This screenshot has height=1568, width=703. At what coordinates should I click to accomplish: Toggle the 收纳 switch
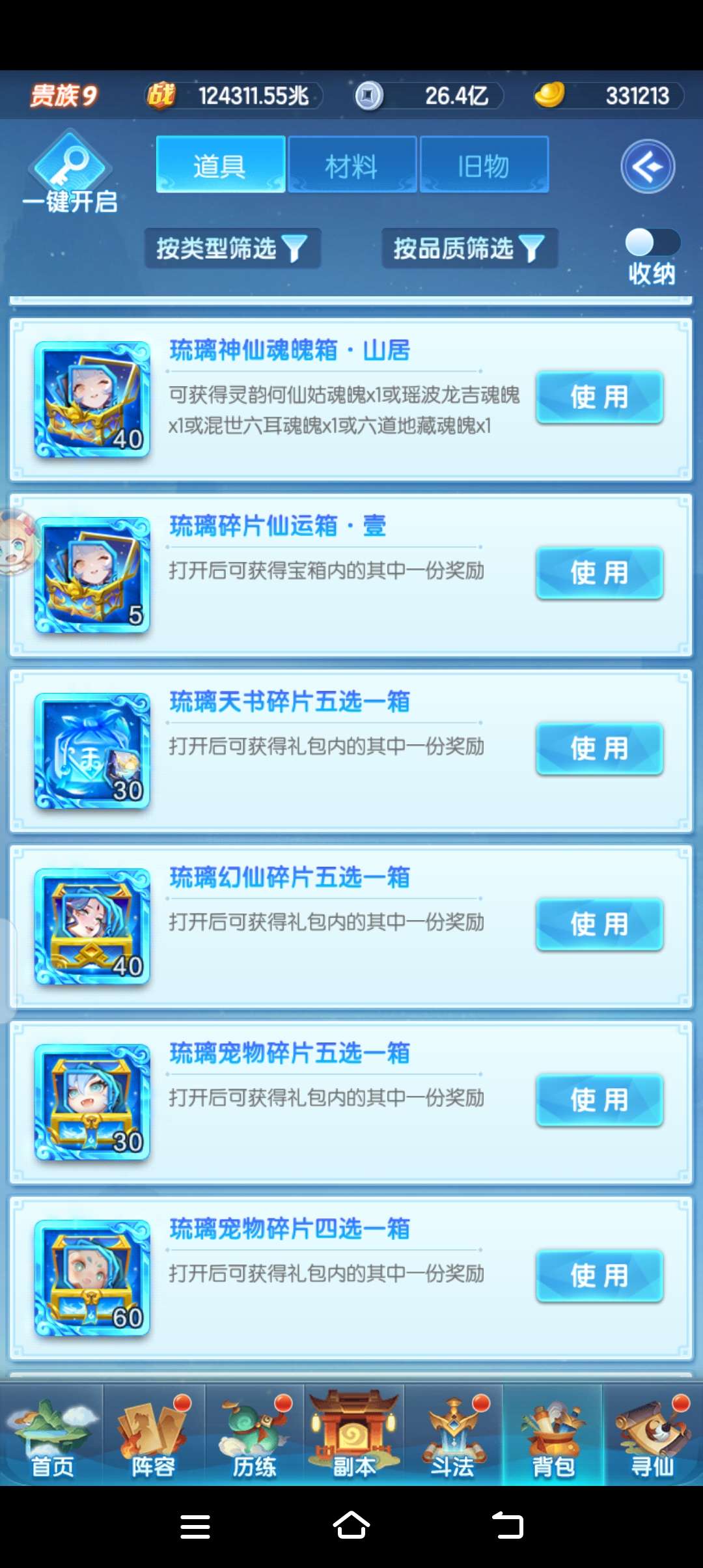652,242
